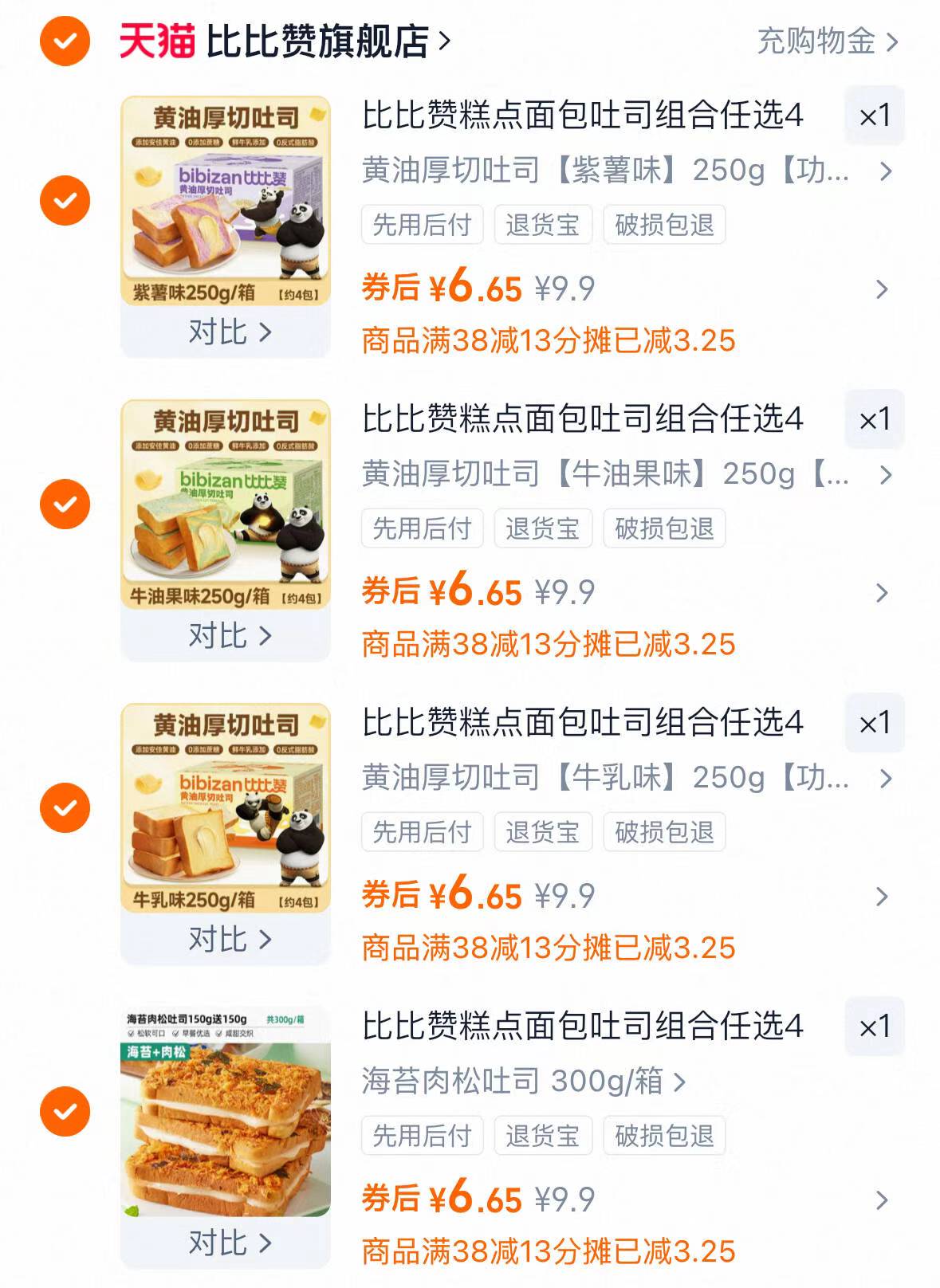940x1288 pixels.
Task: Click the right arrow on 紫薯味 item's price row
Action: click(x=882, y=289)
